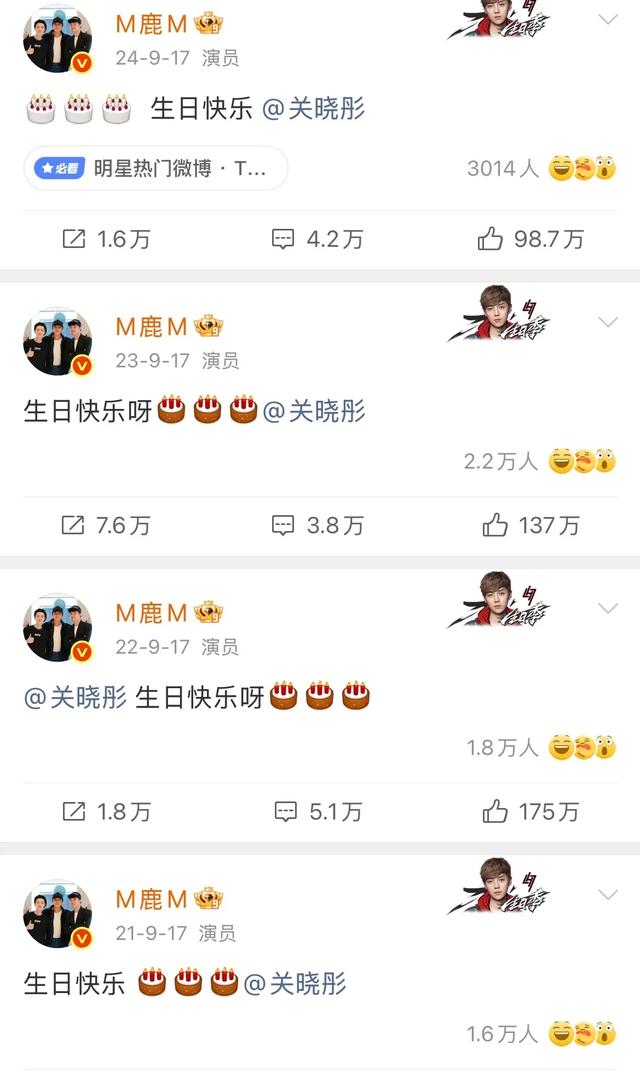Expand options chevron on the 23-9-17 post
640x1079 pixels.
(607, 322)
